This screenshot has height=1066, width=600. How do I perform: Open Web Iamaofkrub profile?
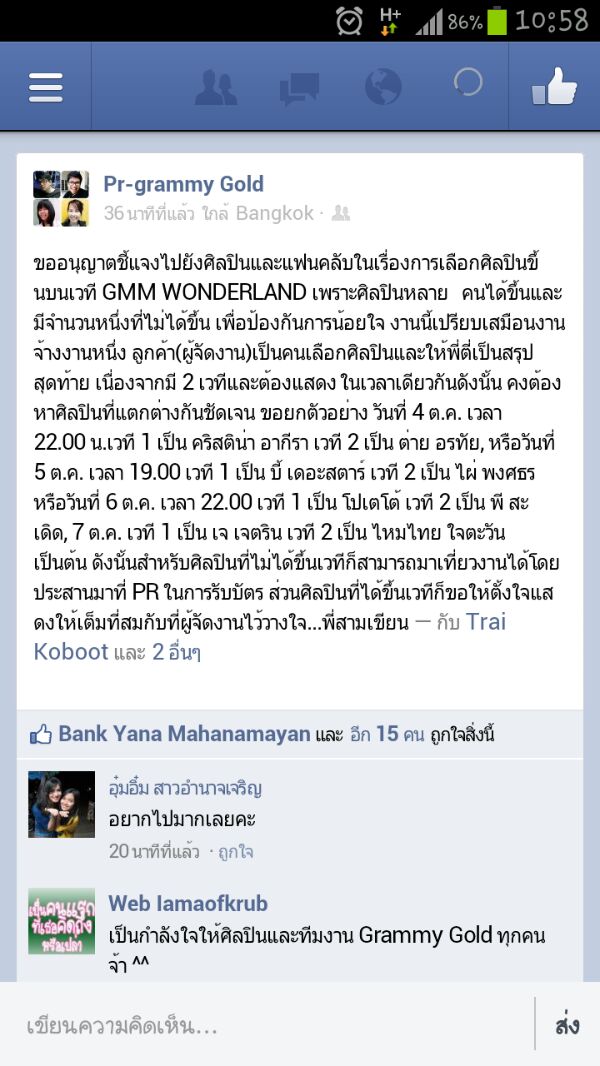[188, 903]
